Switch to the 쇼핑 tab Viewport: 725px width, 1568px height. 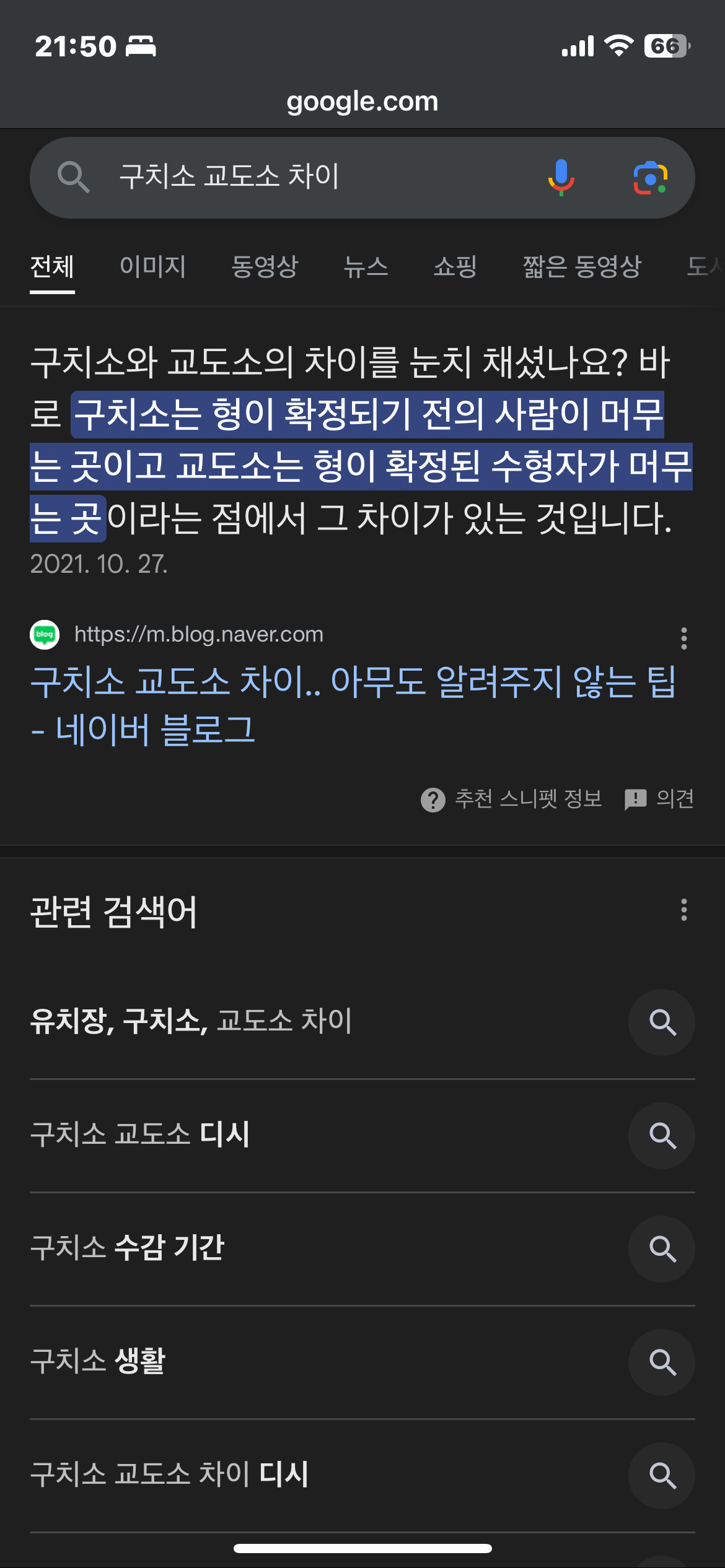pos(455,267)
